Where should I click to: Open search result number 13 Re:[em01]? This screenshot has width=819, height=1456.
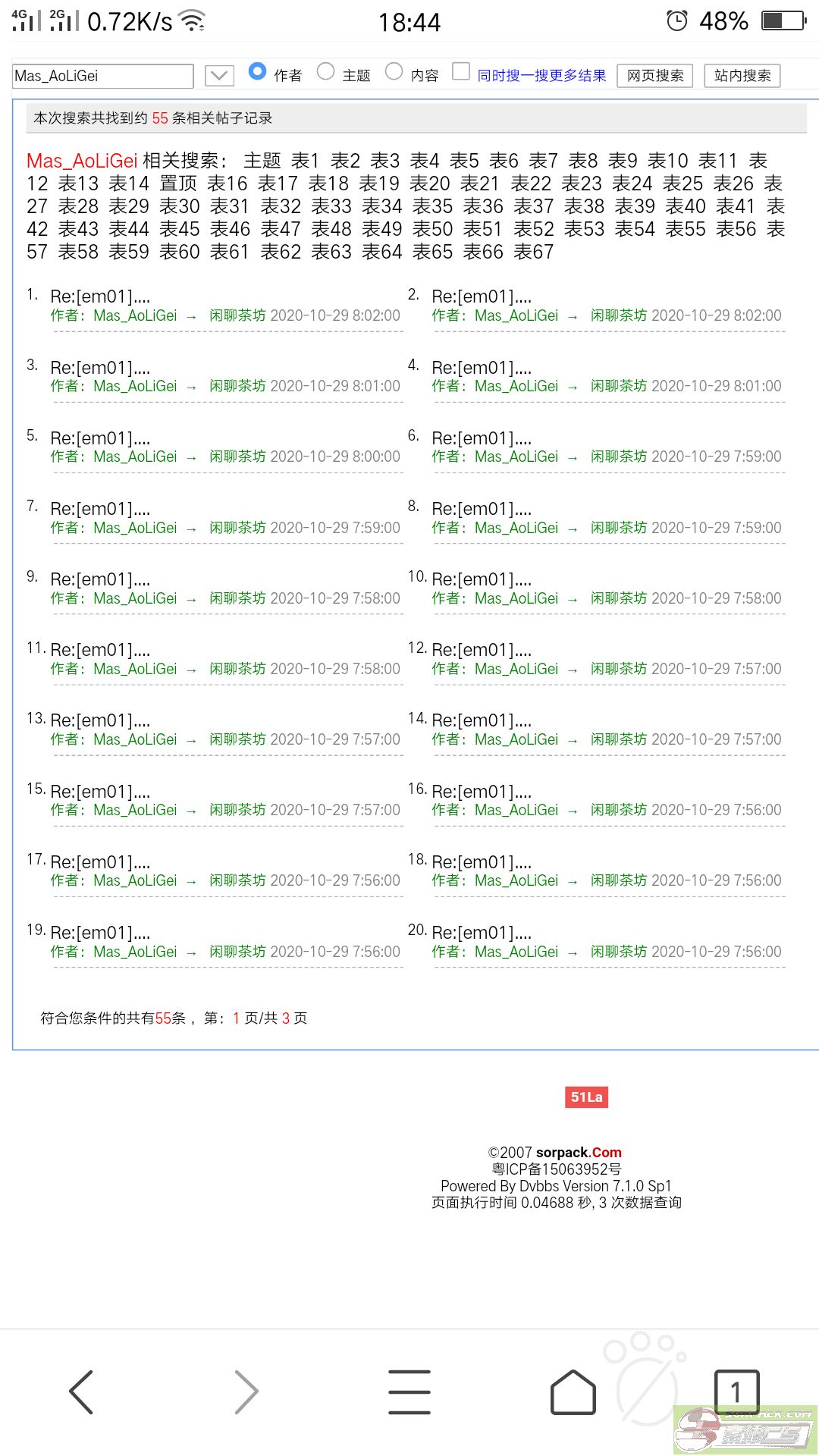pos(100,720)
